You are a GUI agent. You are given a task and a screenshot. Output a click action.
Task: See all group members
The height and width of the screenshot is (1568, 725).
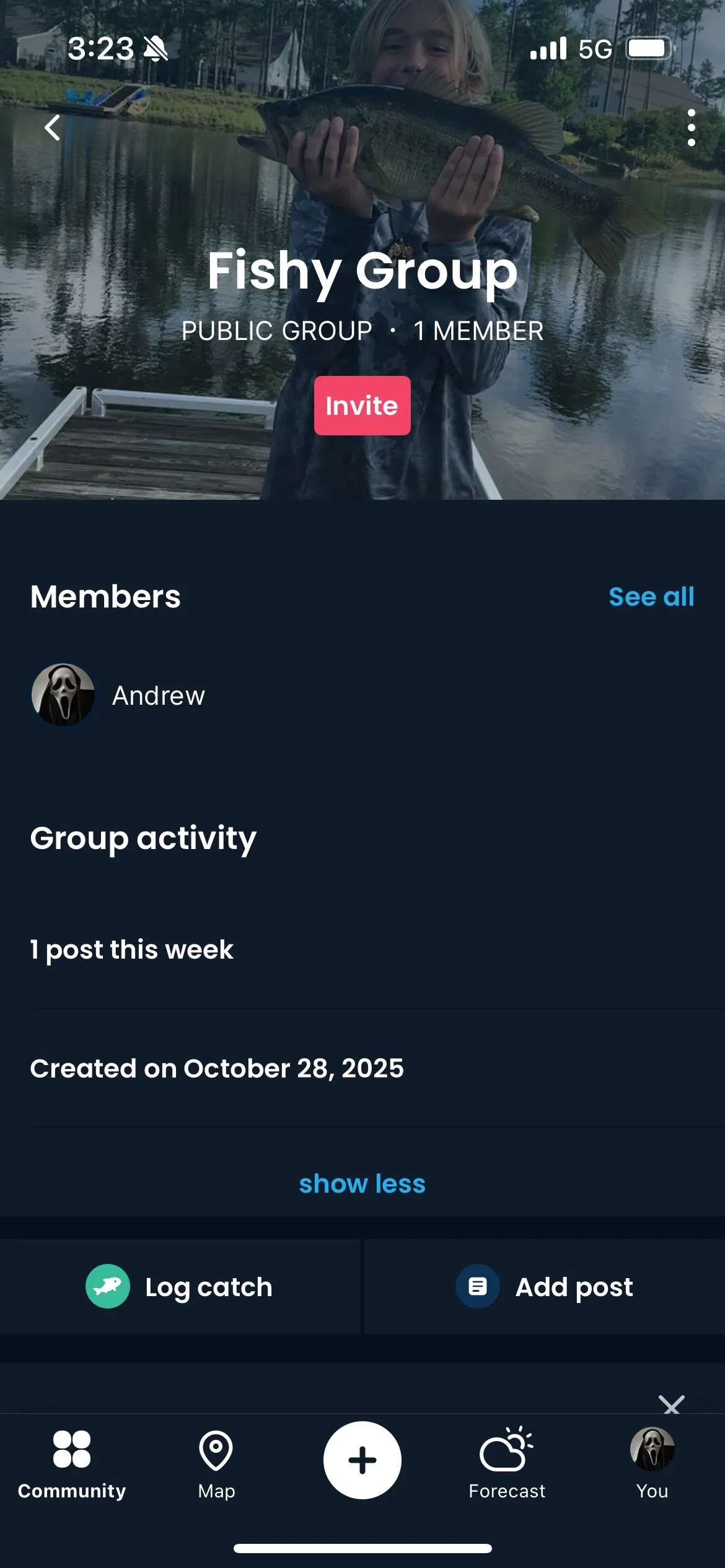point(651,597)
